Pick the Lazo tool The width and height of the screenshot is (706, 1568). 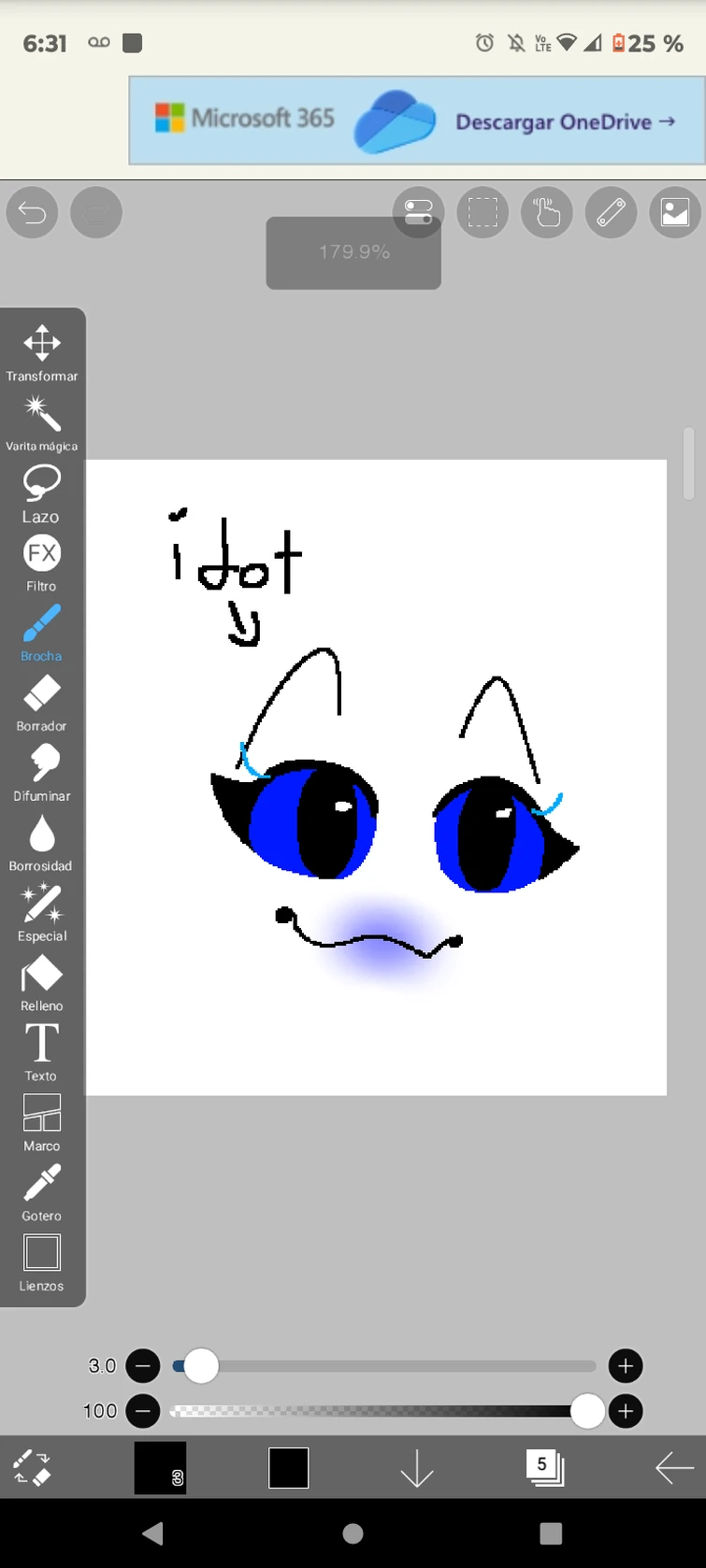pos(42,493)
